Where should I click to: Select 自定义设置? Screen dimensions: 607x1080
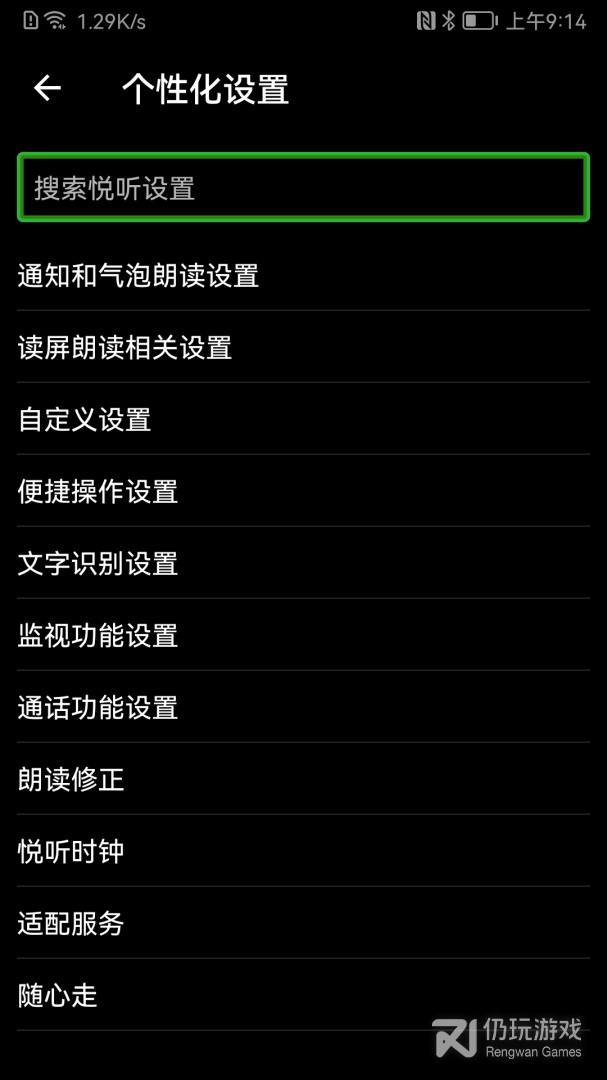tap(85, 419)
